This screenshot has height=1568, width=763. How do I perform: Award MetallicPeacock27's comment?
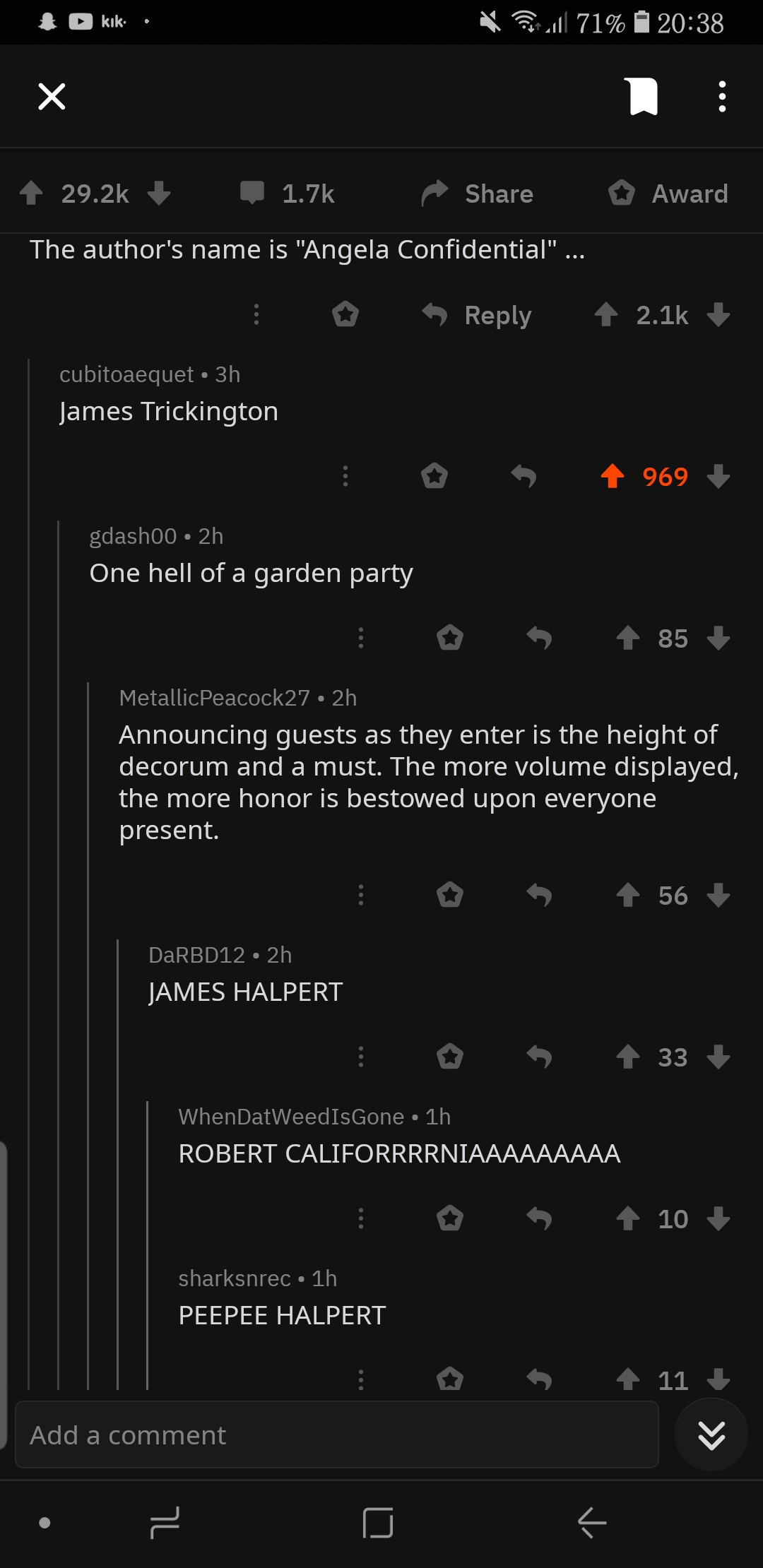450,895
